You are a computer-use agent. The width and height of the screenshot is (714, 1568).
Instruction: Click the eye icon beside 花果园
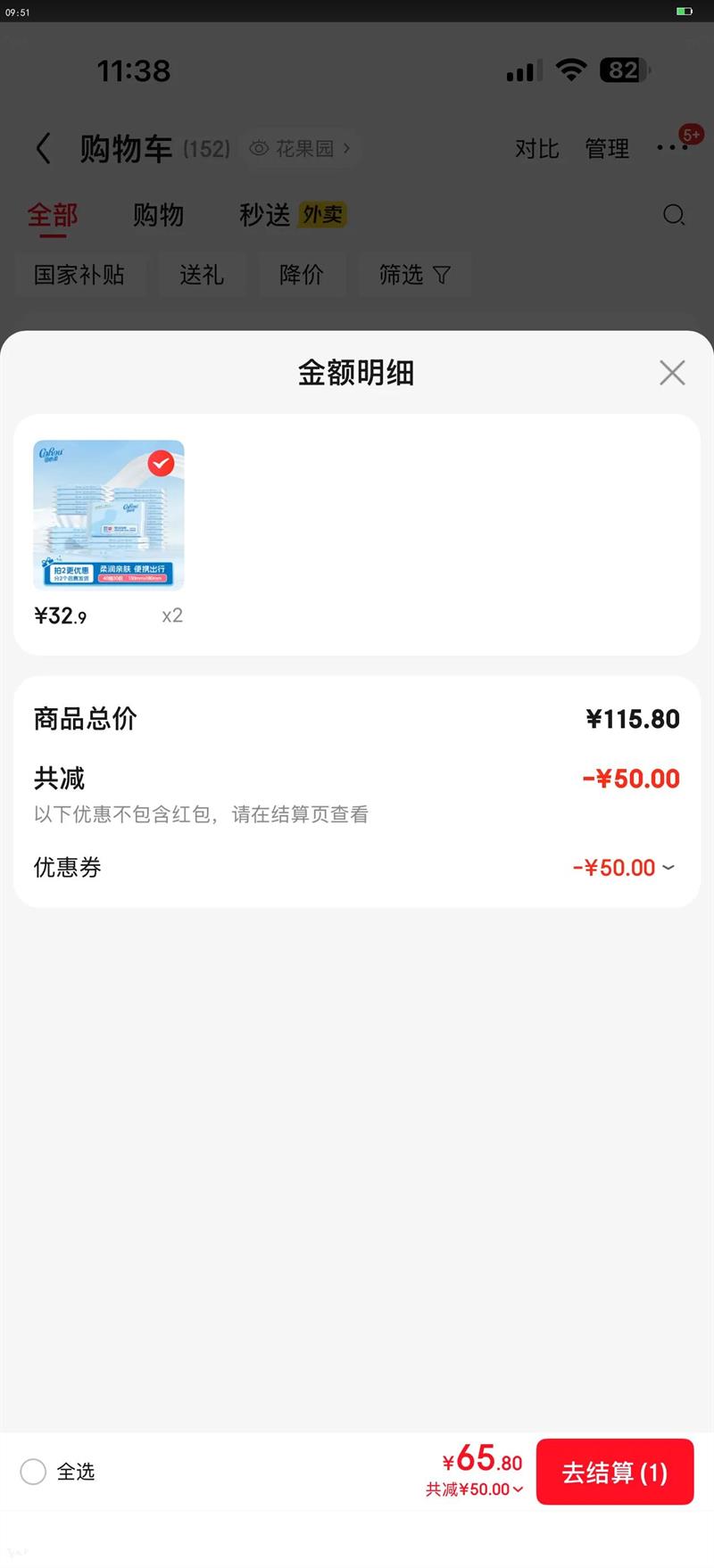coord(258,148)
